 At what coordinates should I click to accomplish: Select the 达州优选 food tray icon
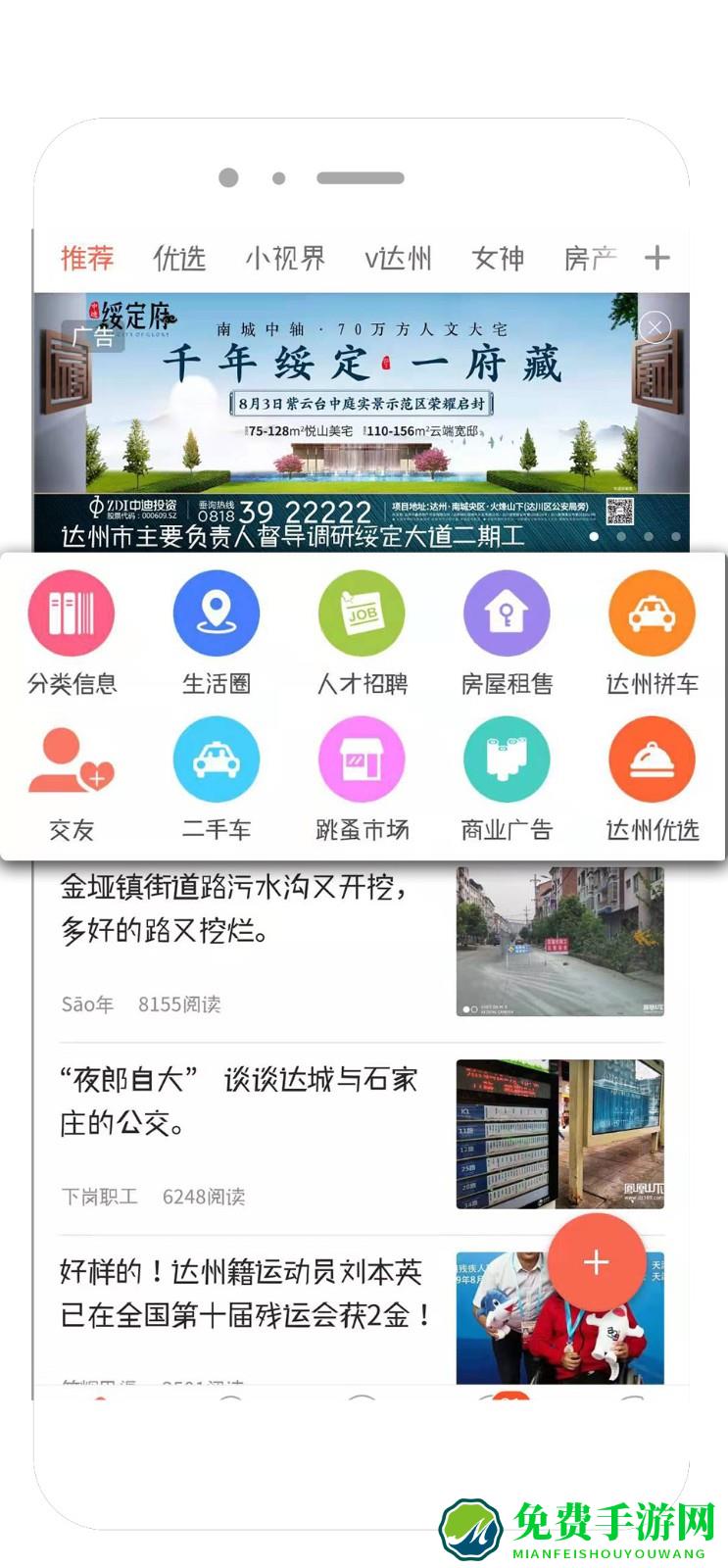[x=652, y=759]
